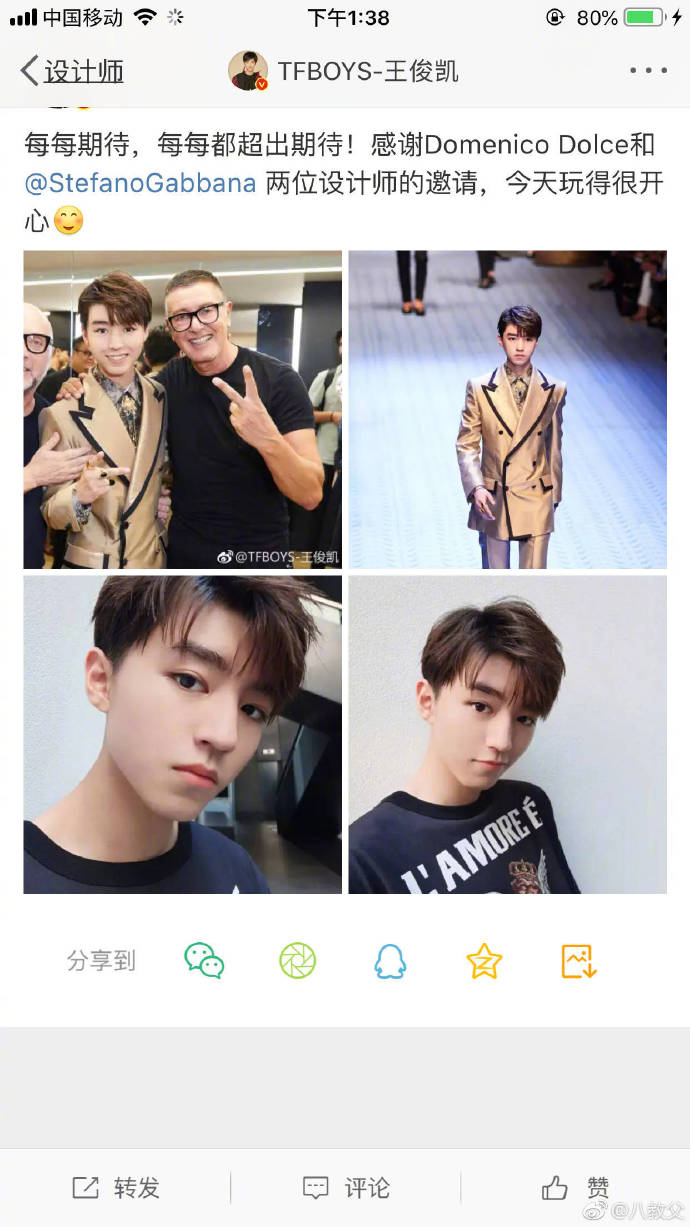
Task: Share to WeChat Moments
Action: point(297,961)
